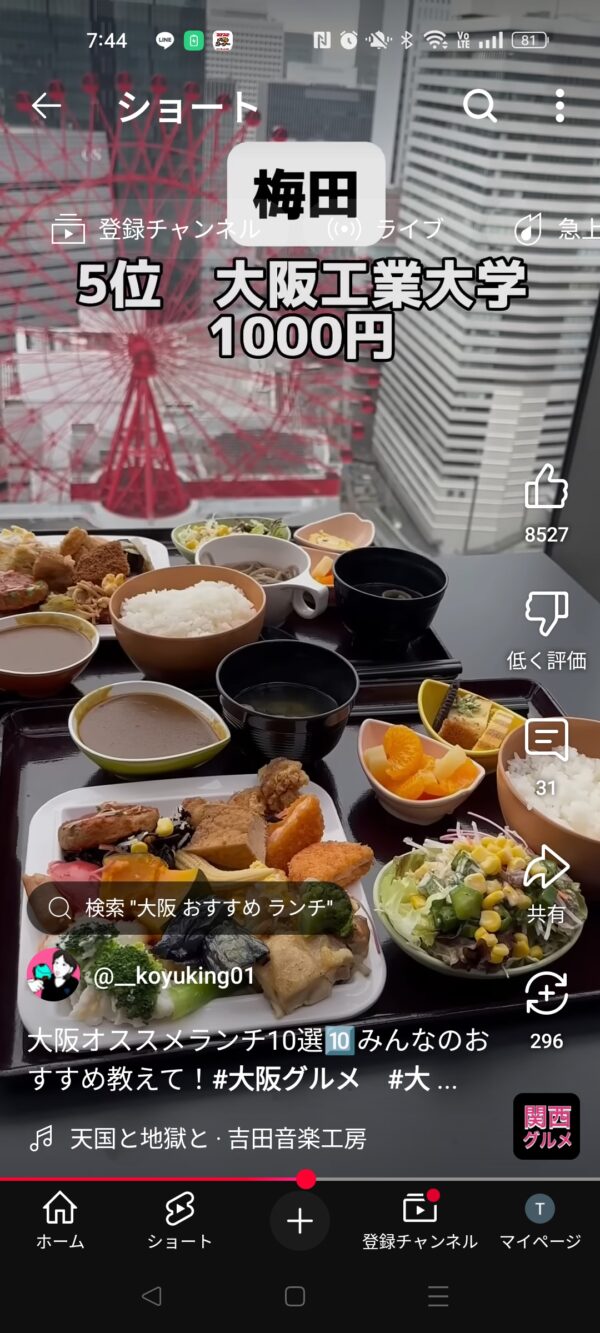
Task: Go back using the top arrow
Action: pyautogui.click(x=46, y=106)
